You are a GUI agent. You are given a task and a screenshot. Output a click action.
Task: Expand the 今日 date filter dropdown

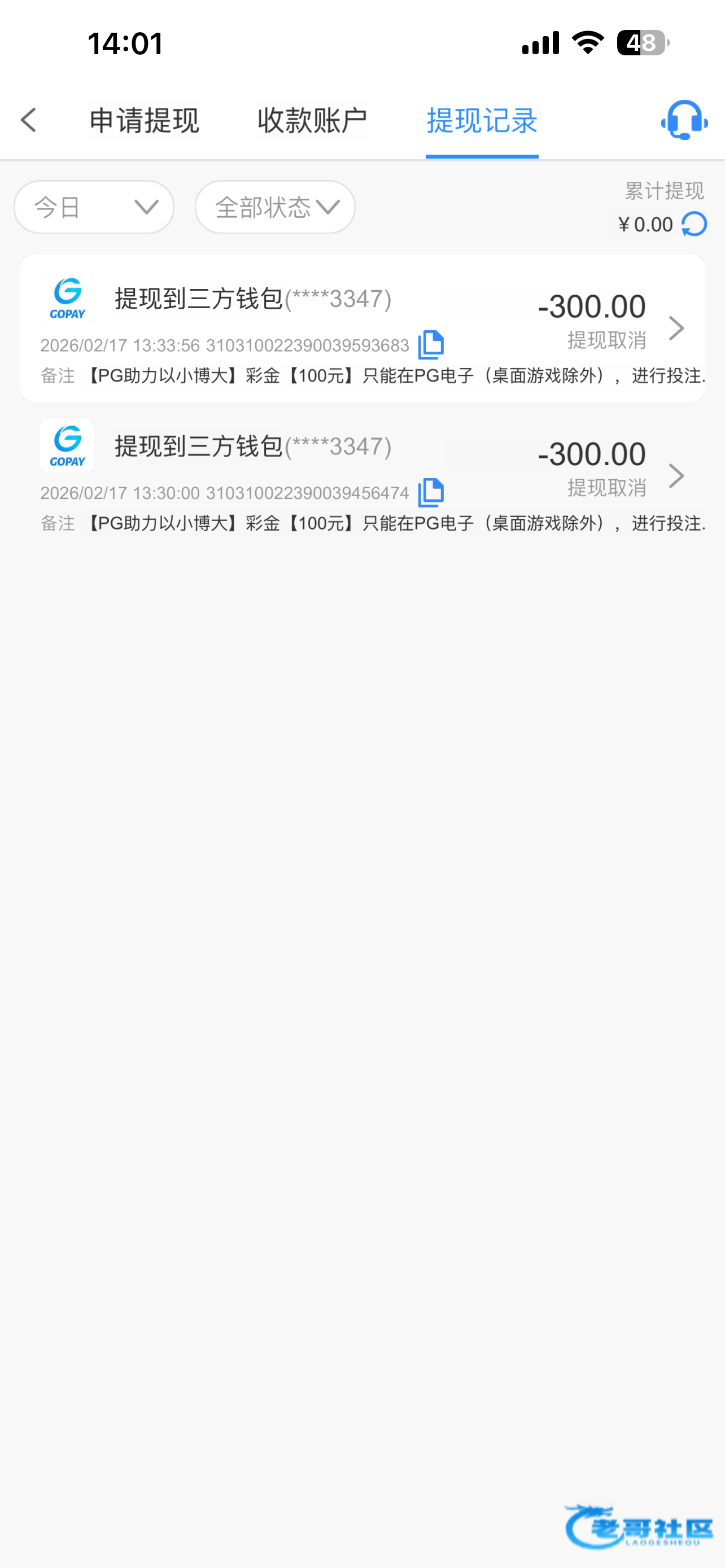[94, 207]
